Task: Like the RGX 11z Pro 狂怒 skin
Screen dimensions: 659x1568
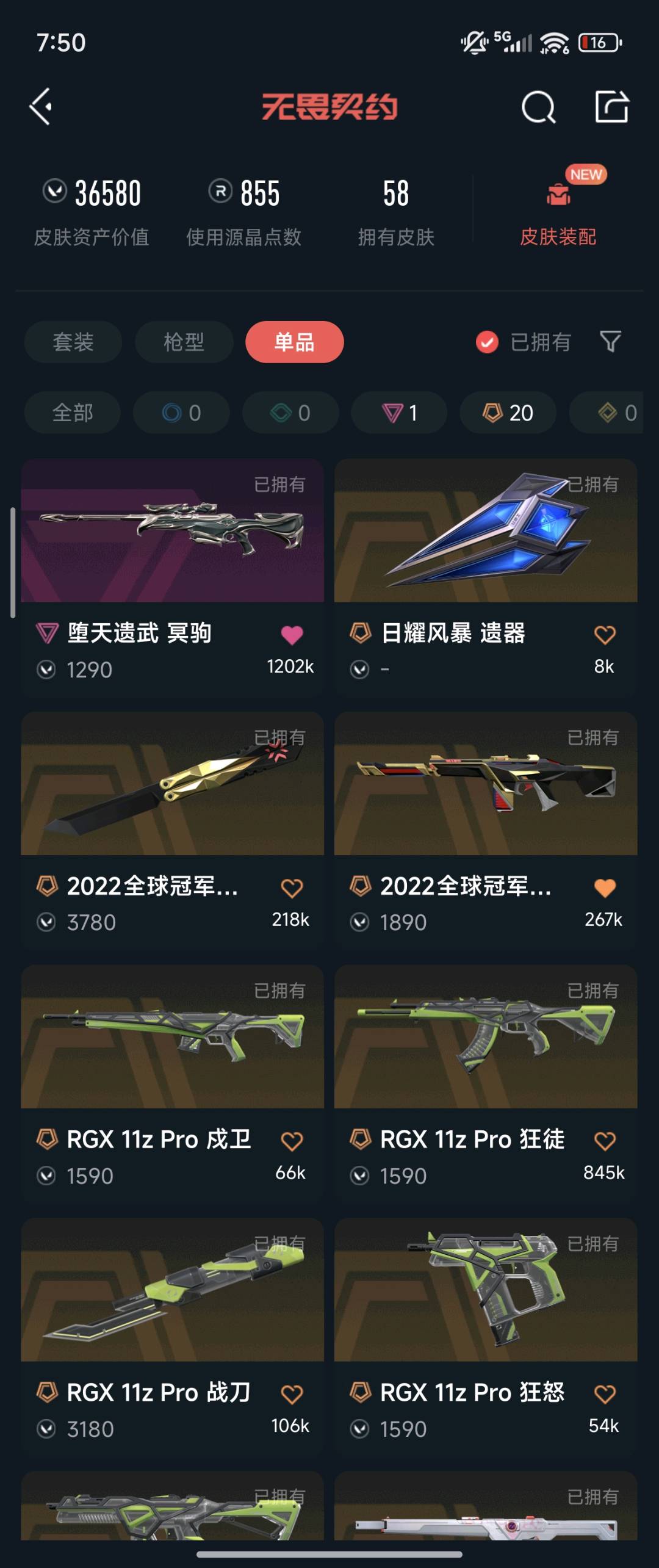Action: coord(605,1394)
